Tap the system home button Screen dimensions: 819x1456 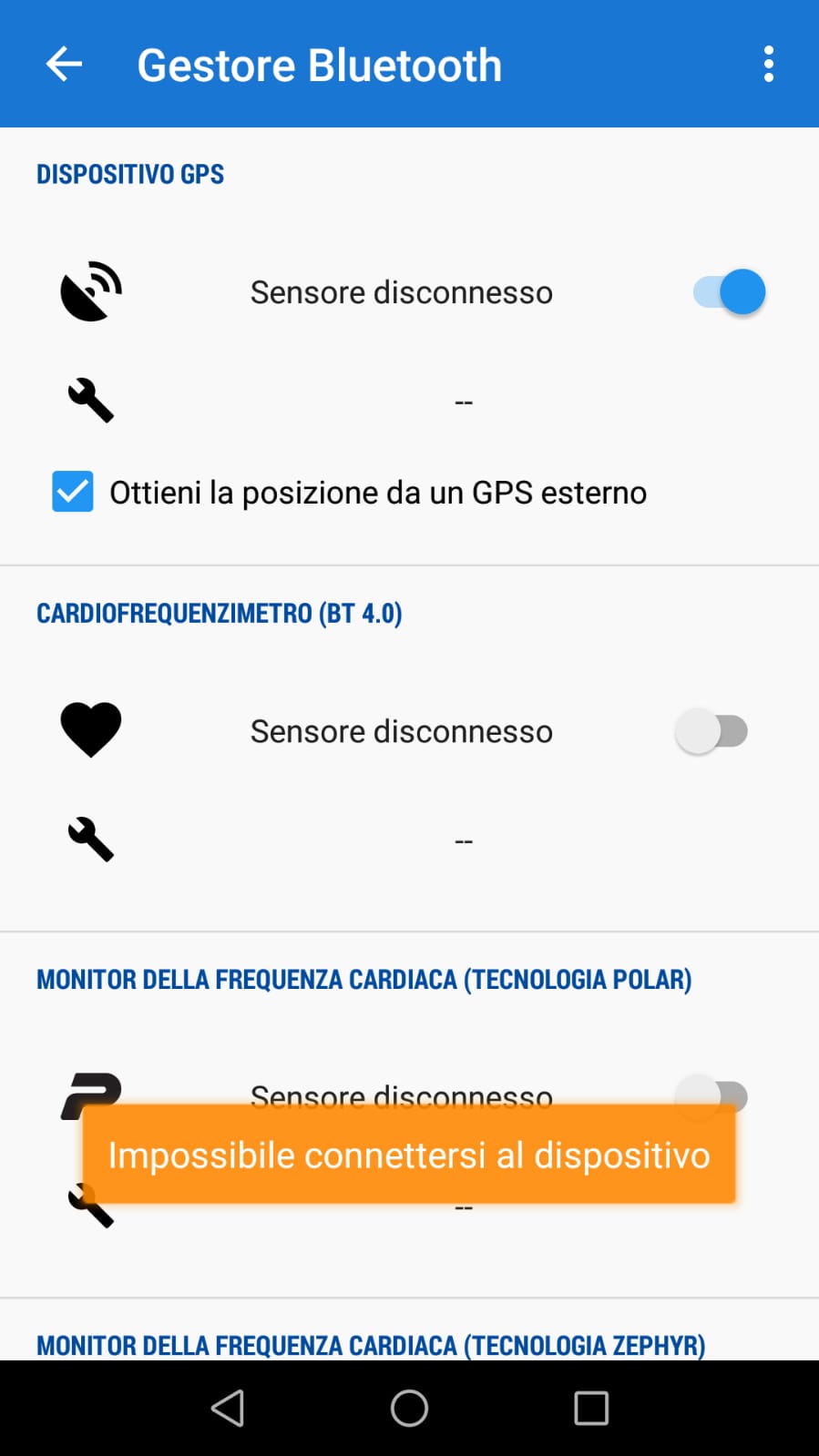[x=409, y=1408]
